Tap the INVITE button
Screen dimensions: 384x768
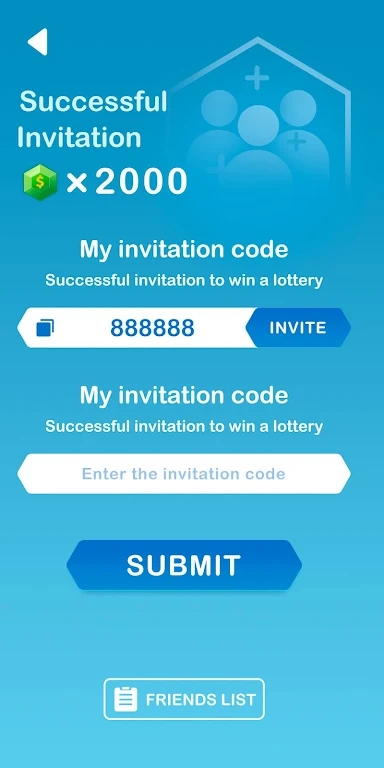(298, 328)
